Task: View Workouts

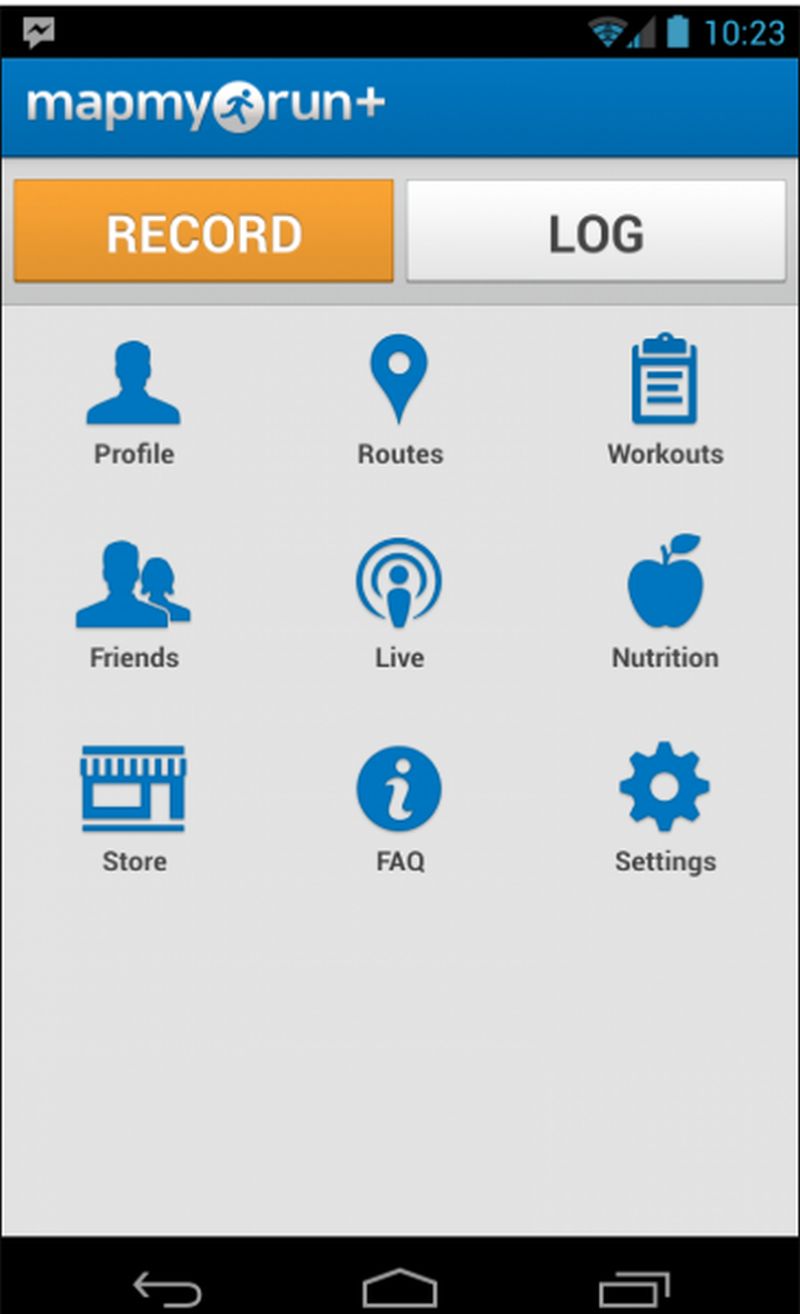Action: [x=665, y=402]
